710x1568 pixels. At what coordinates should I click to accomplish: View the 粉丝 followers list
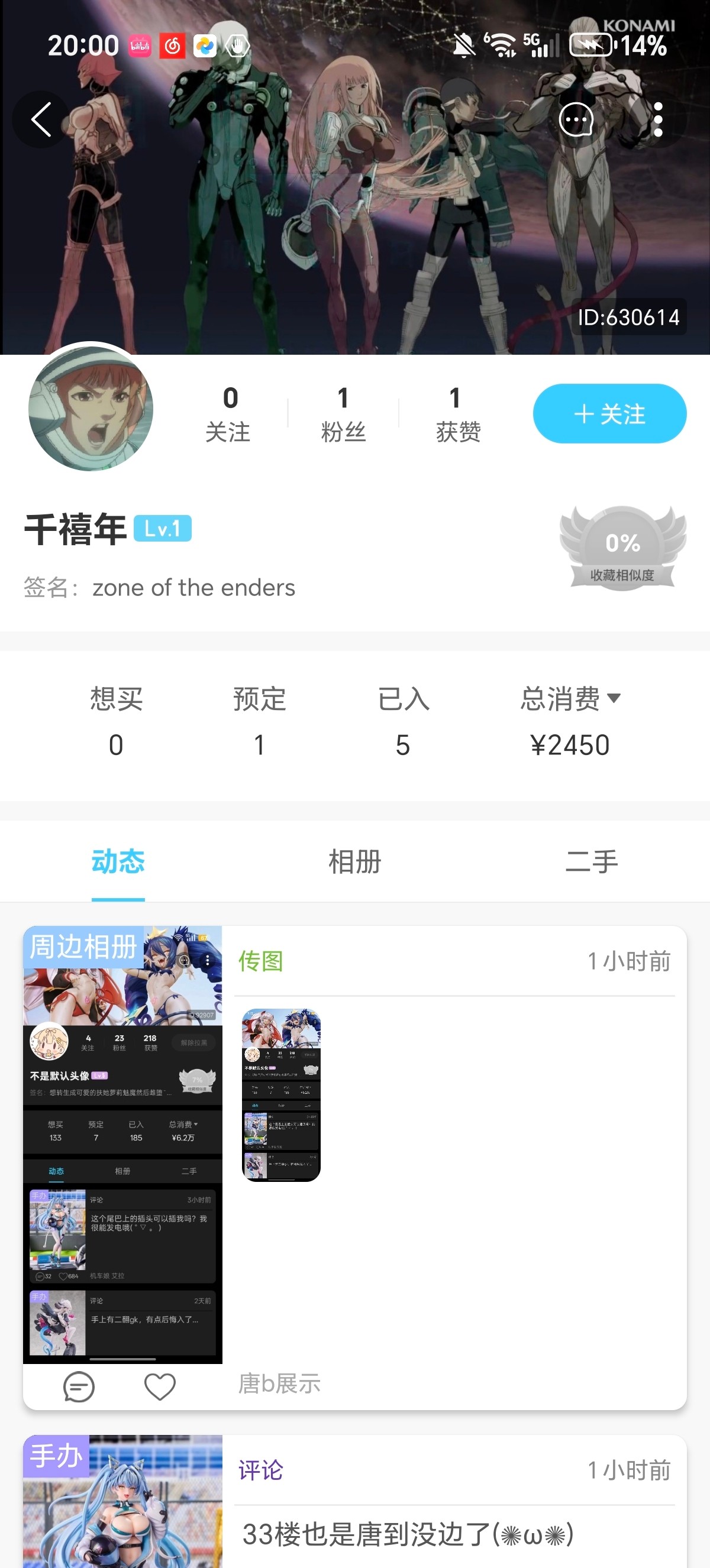point(343,414)
